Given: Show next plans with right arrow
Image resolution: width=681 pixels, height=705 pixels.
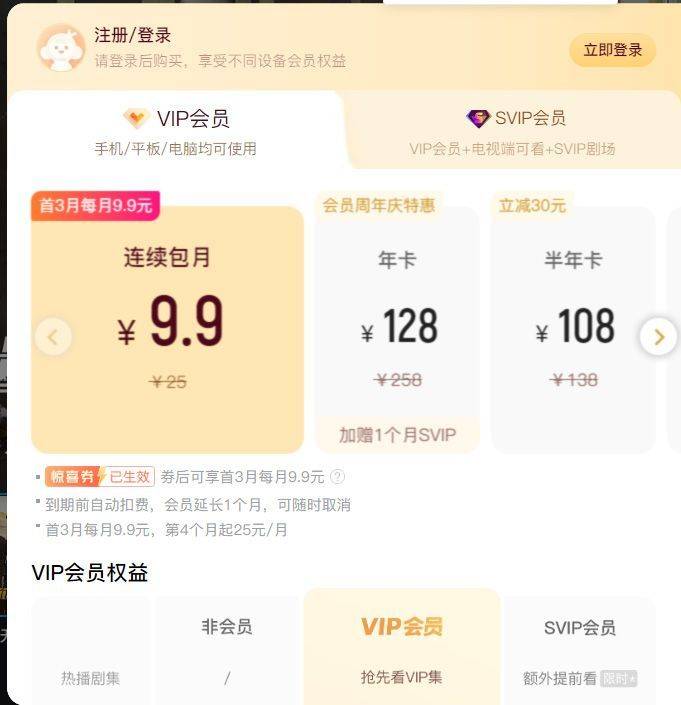Looking at the screenshot, I should coord(658,337).
